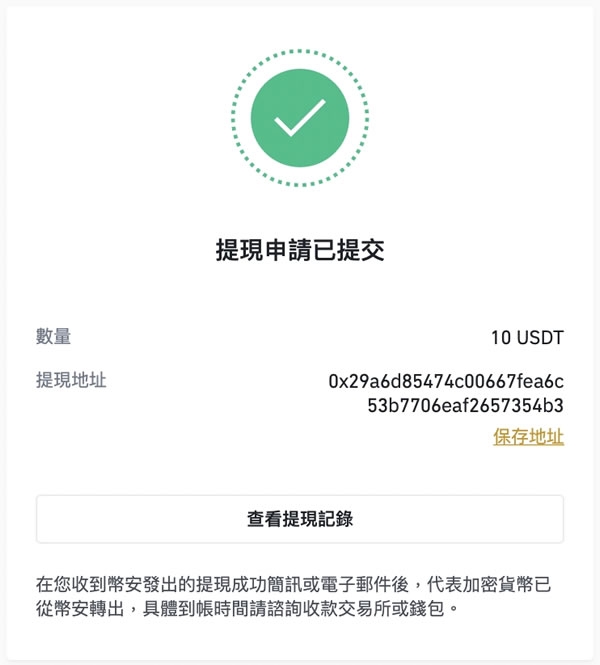Tap the 保存地址 link
This screenshot has height=665, width=600.
click(x=528, y=437)
